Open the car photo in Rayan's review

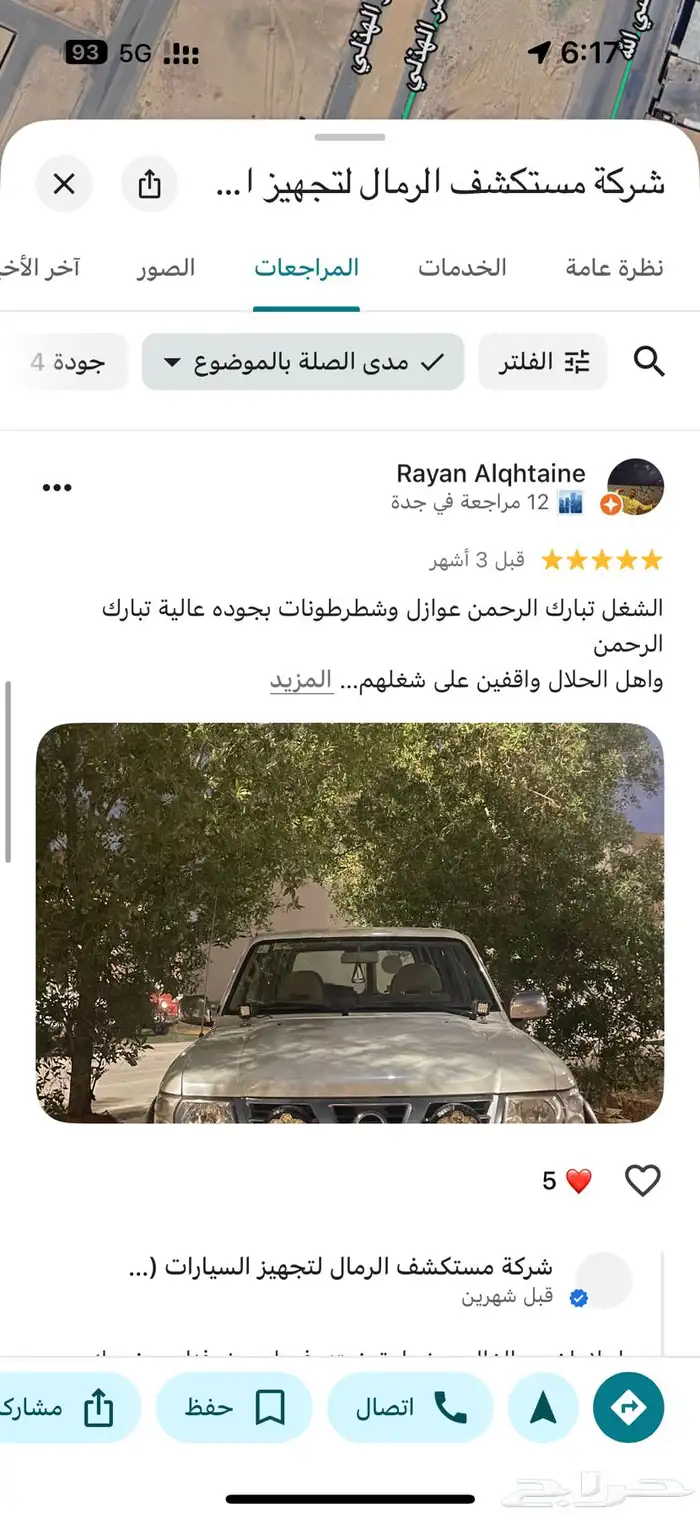pyautogui.click(x=350, y=922)
